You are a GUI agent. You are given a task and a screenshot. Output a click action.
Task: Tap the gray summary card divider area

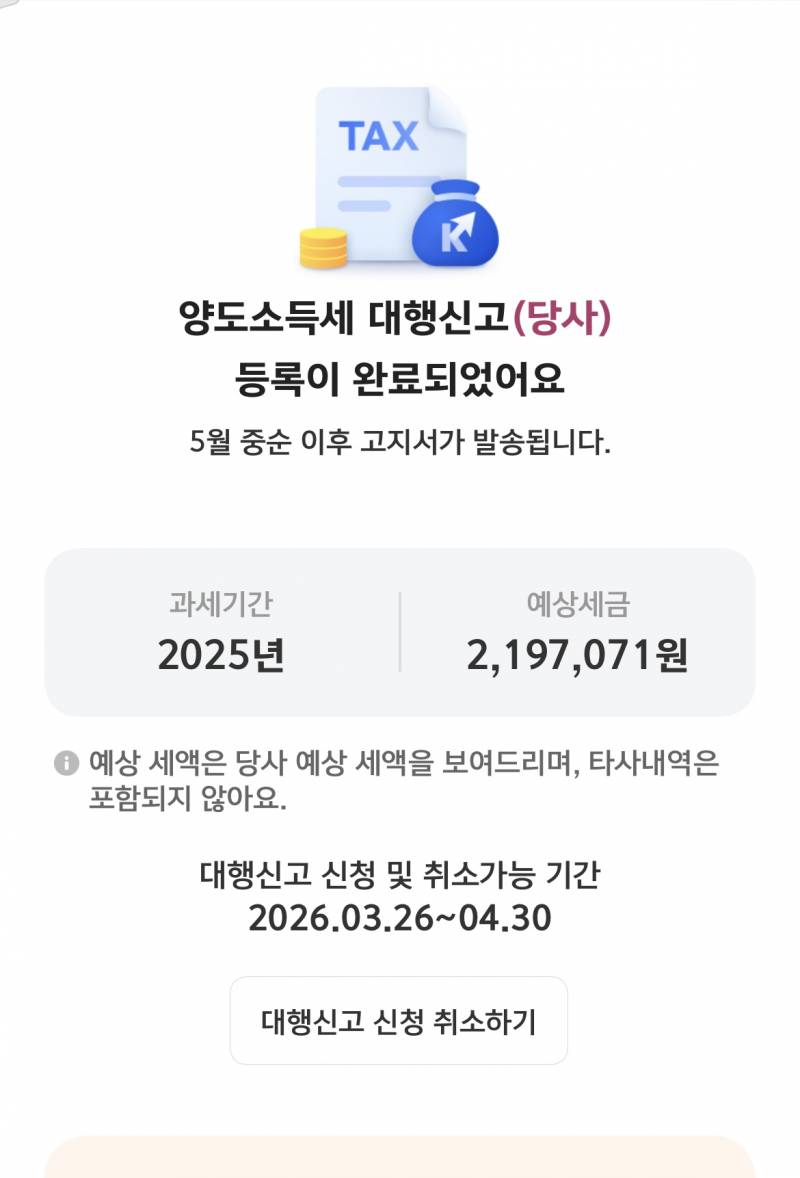(x=400, y=630)
